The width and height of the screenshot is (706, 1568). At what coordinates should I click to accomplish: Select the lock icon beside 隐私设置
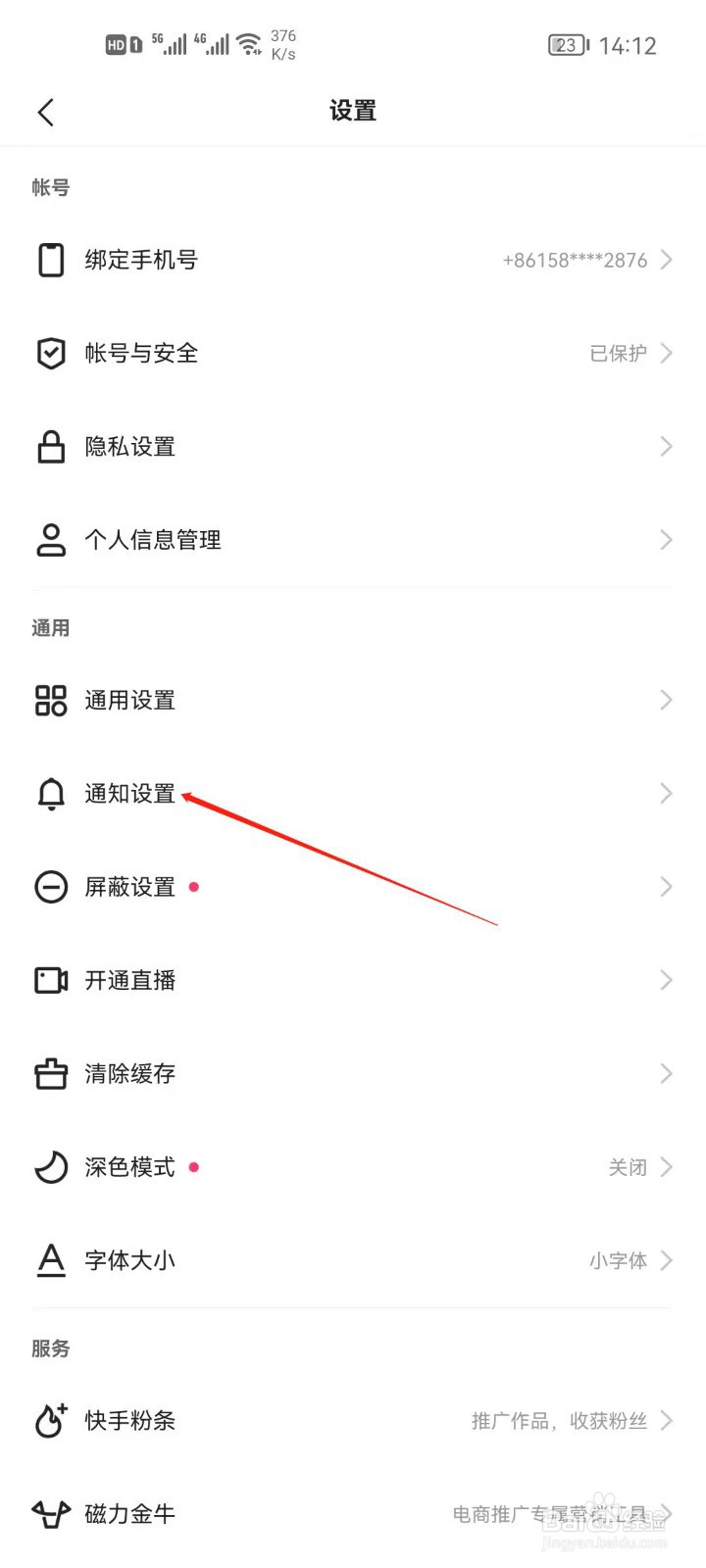coord(51,447)
